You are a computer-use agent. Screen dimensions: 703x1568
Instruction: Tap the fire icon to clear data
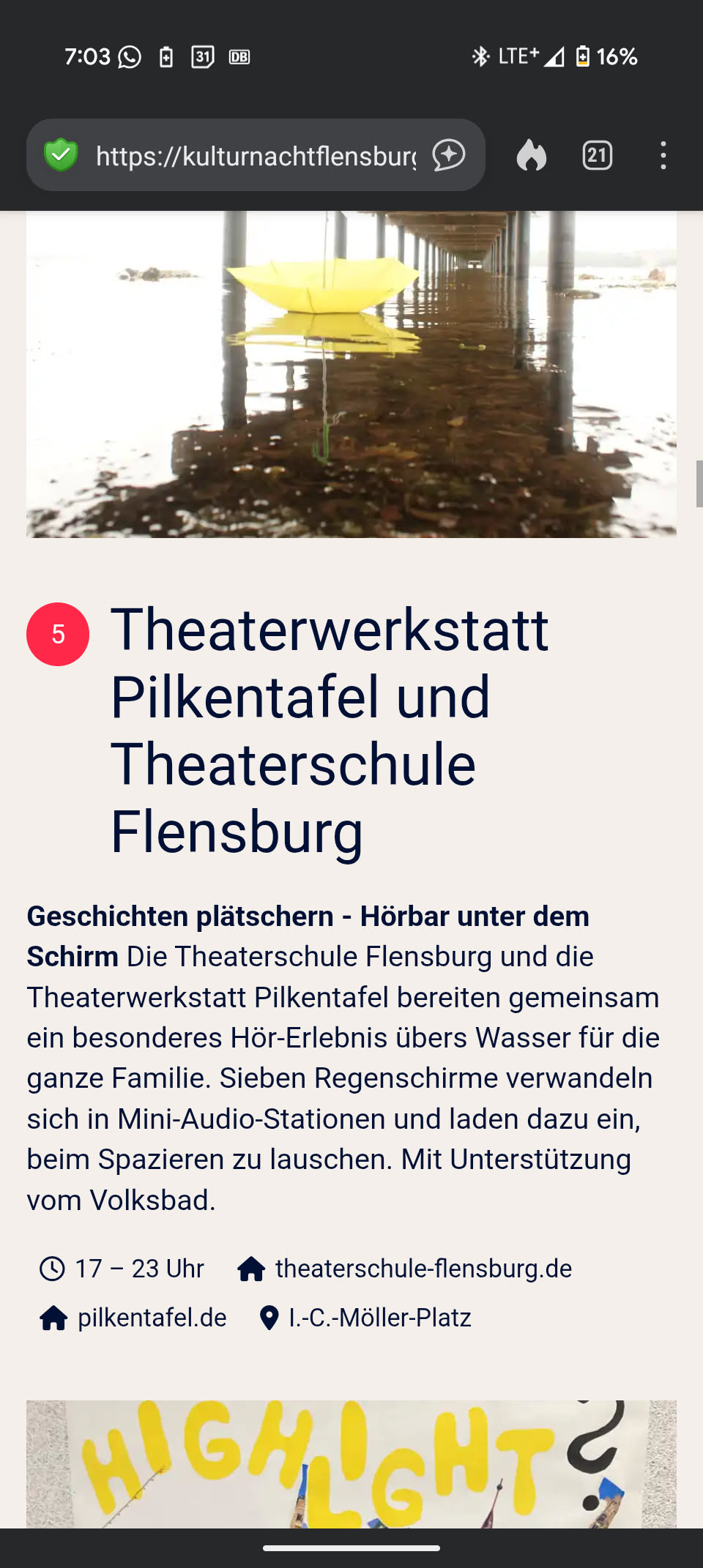tap(531, 155)
